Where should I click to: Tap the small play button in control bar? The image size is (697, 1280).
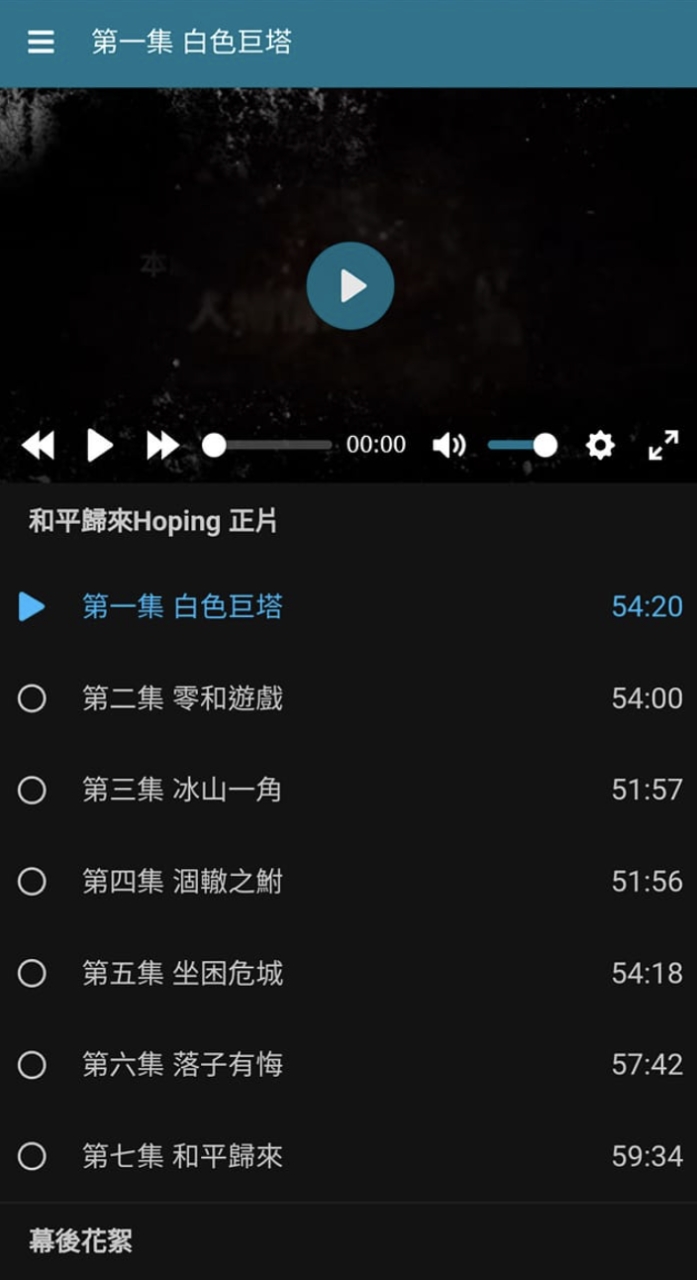pyautogui.click(x=99, y=445)
